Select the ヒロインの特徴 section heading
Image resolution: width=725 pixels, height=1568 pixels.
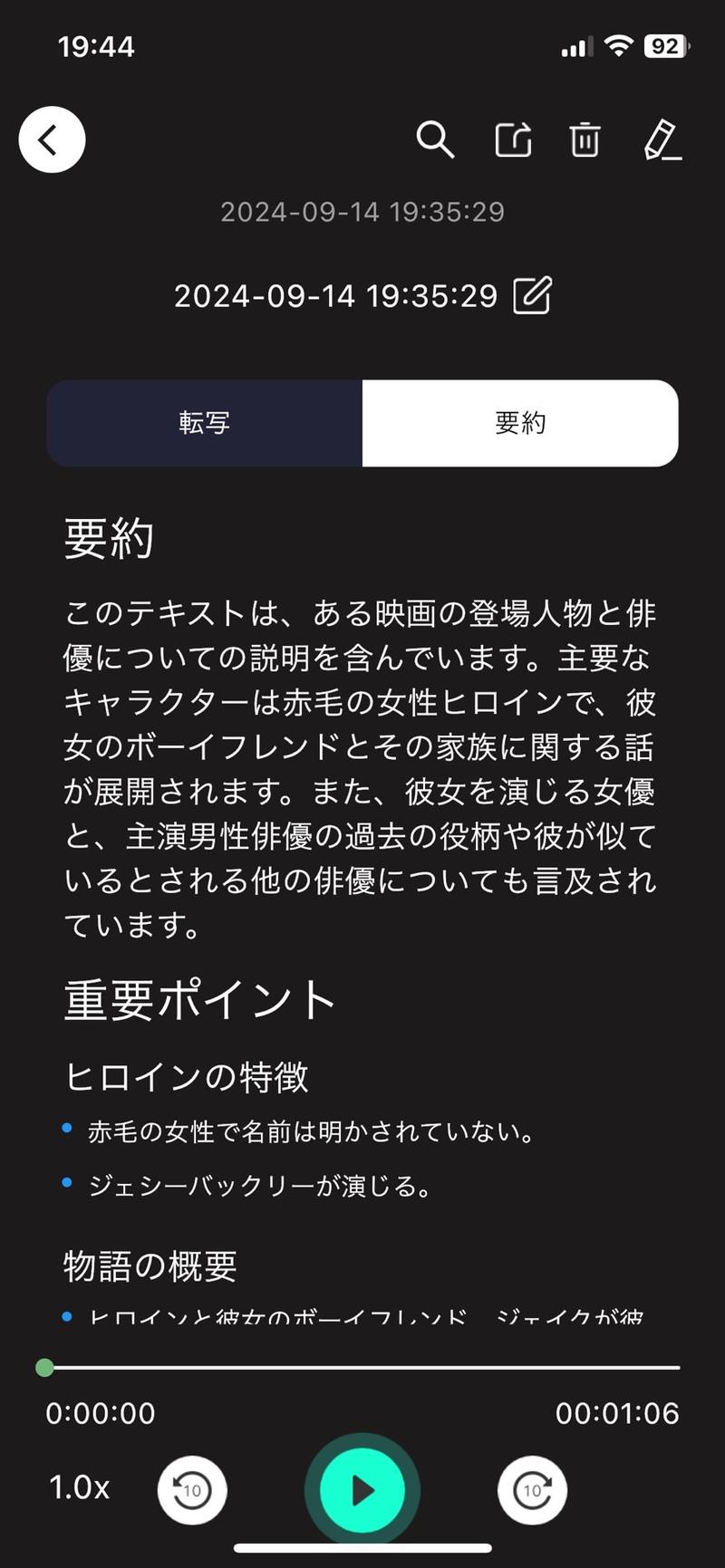click(185, 1078)
